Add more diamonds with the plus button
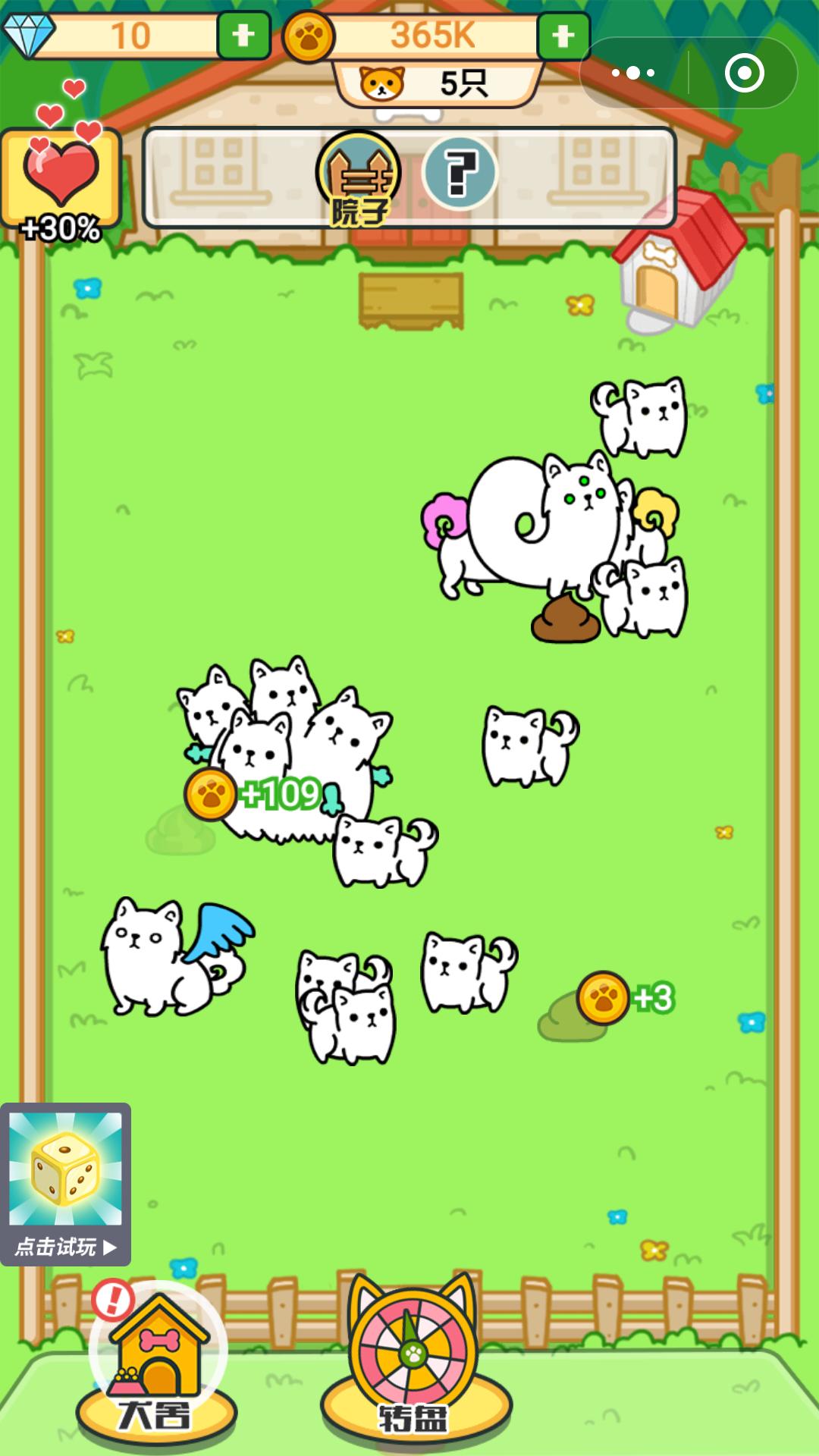 [243, 36]
